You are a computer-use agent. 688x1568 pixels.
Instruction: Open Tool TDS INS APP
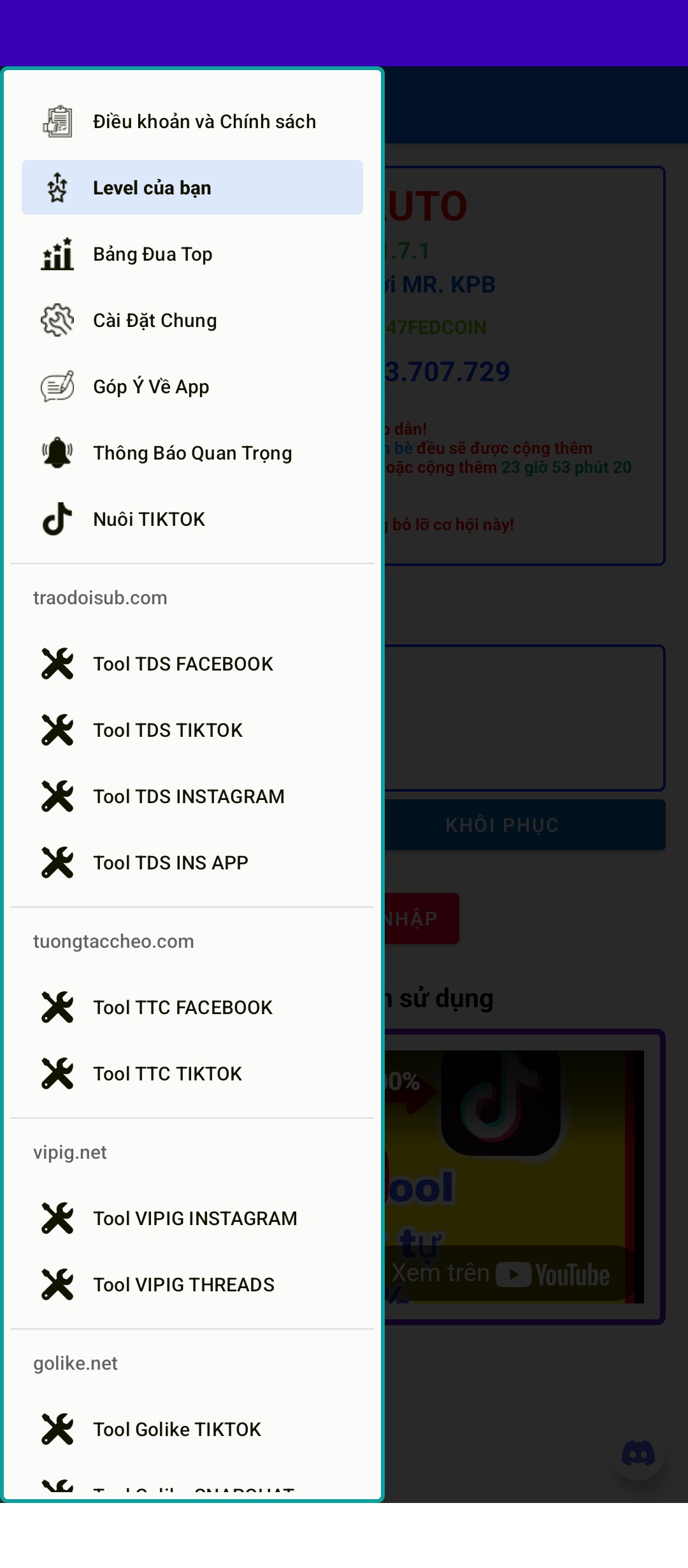192,862
